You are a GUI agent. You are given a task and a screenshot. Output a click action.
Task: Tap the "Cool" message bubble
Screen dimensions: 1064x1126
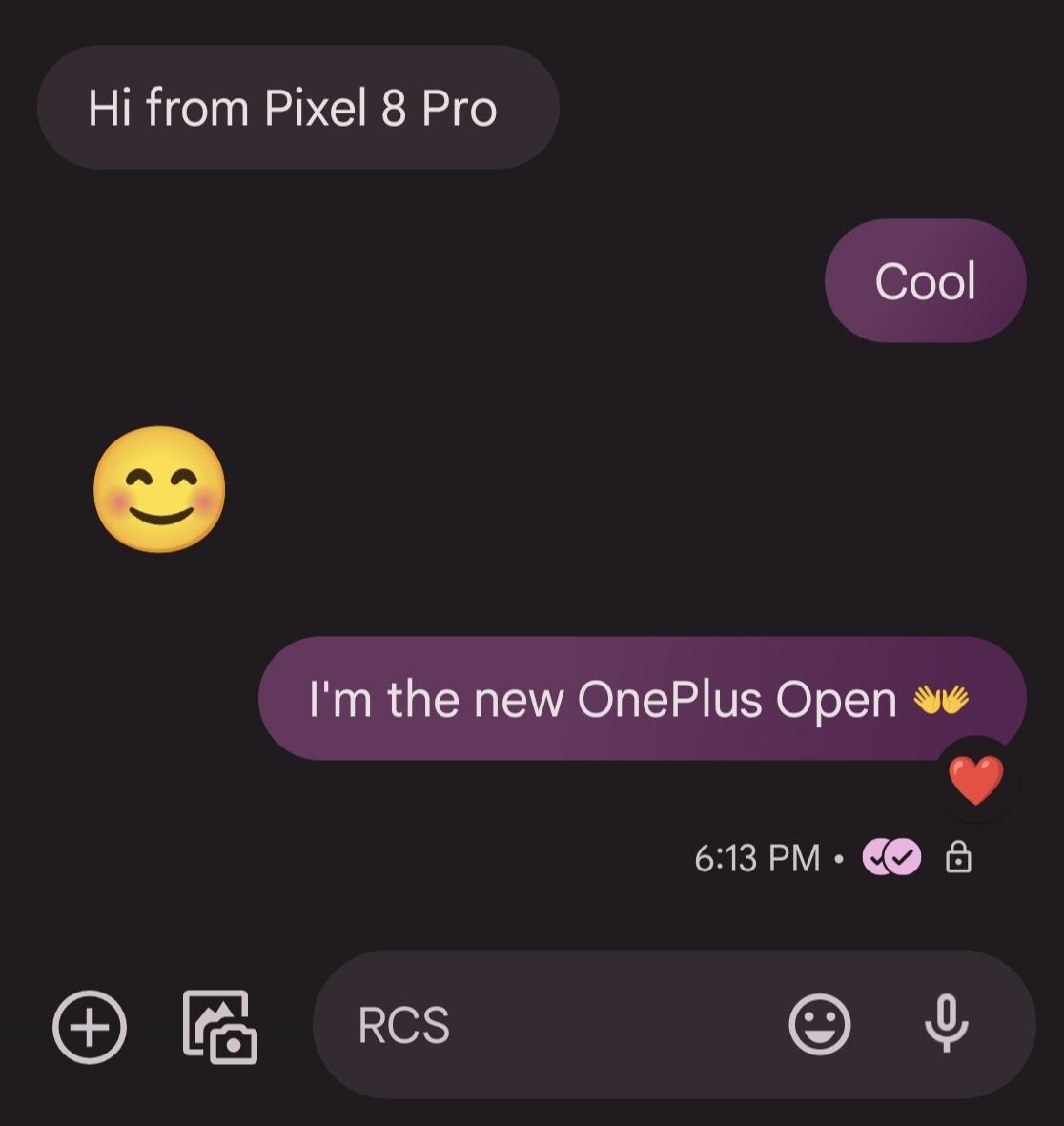[x=925, y=281]
